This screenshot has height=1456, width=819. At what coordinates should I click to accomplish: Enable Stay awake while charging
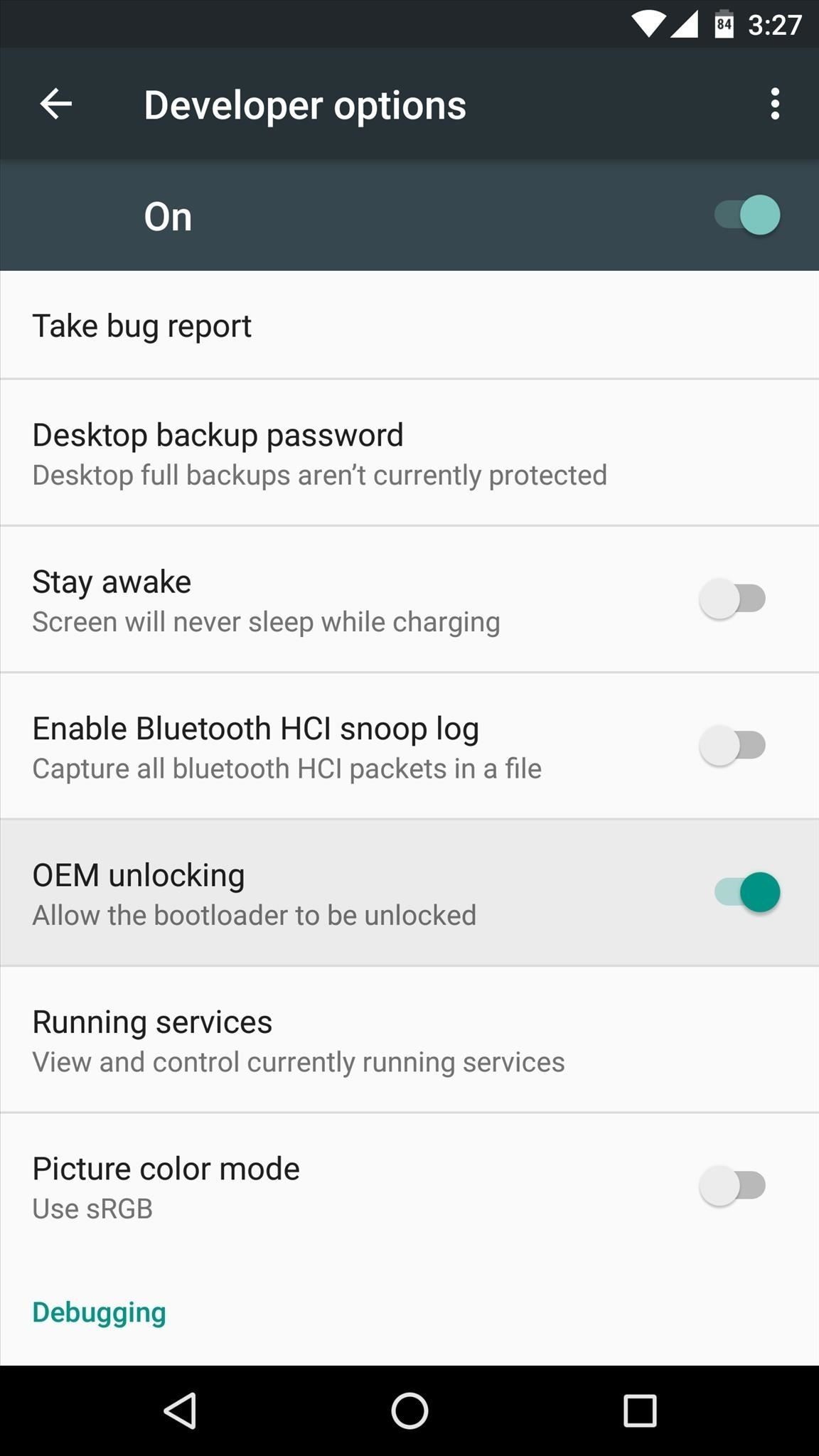pos(732,598)
